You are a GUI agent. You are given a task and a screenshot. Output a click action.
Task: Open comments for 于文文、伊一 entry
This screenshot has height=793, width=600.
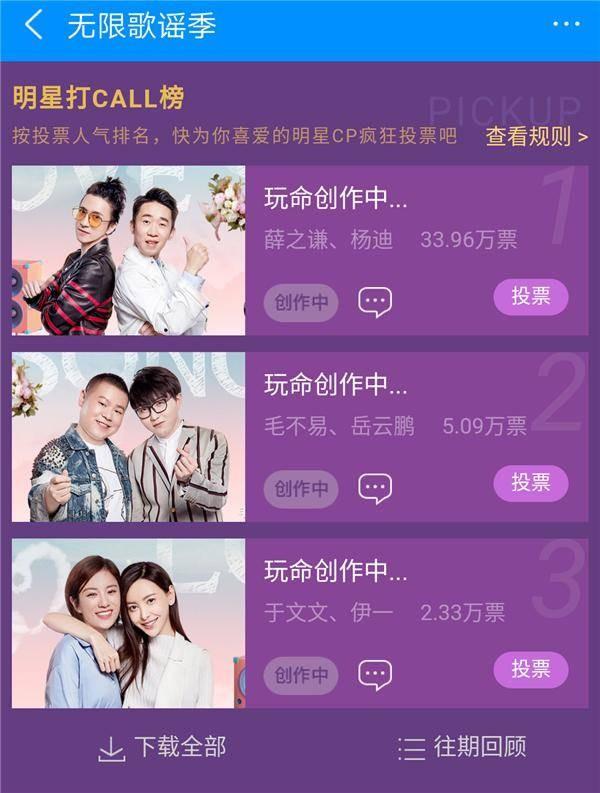(375, 675)
